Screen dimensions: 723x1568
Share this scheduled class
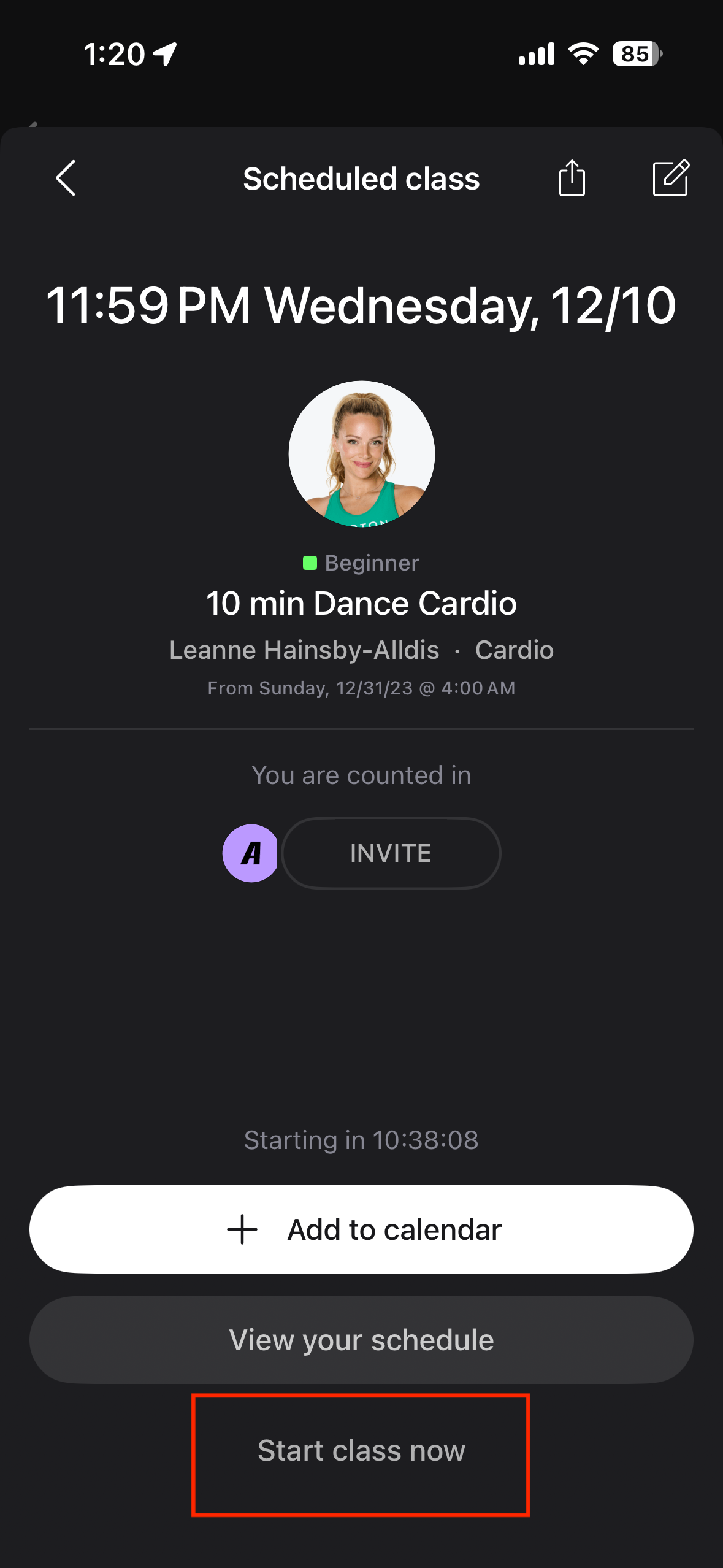tap(572, 179)
